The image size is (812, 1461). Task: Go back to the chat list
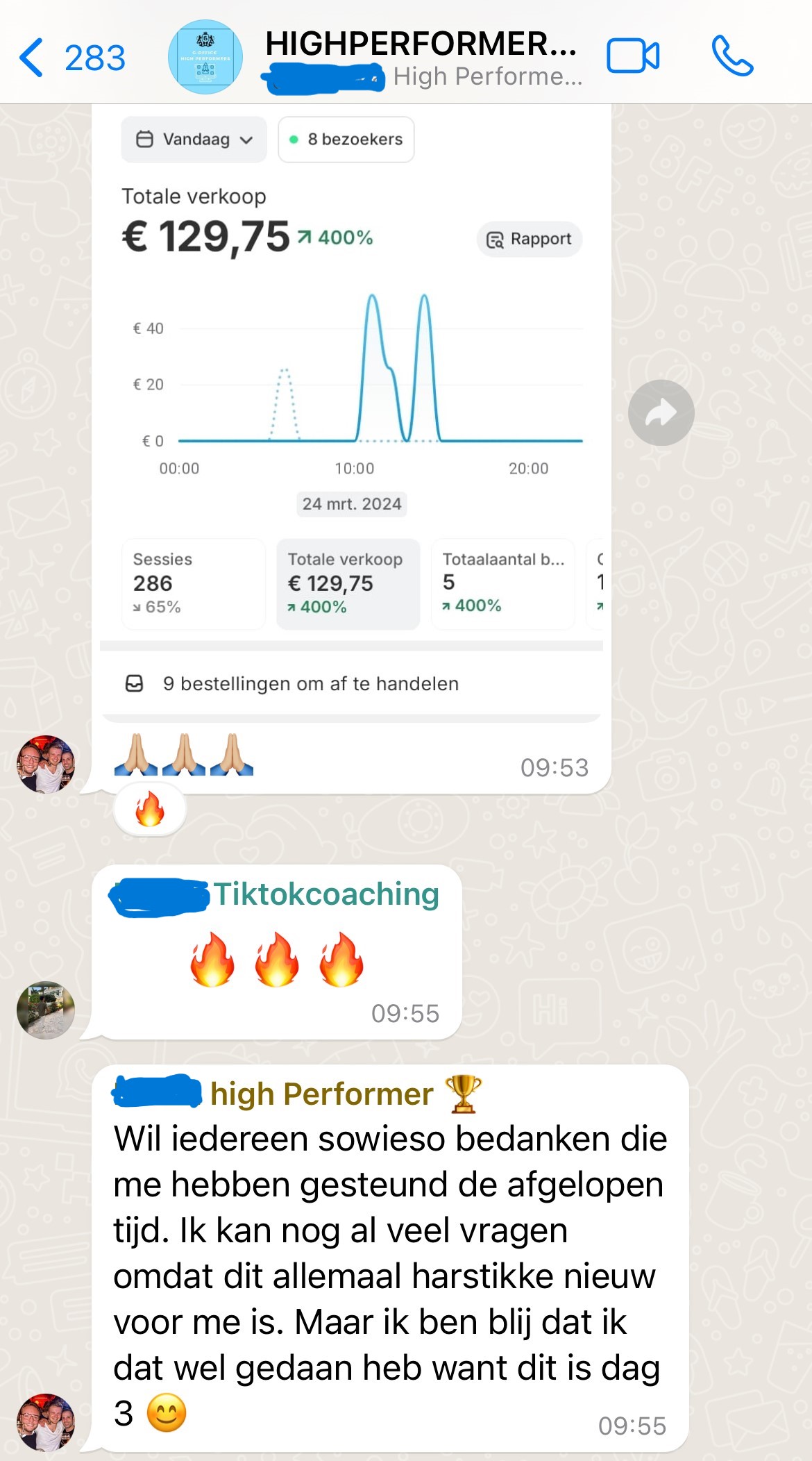(x=71, y=57)
